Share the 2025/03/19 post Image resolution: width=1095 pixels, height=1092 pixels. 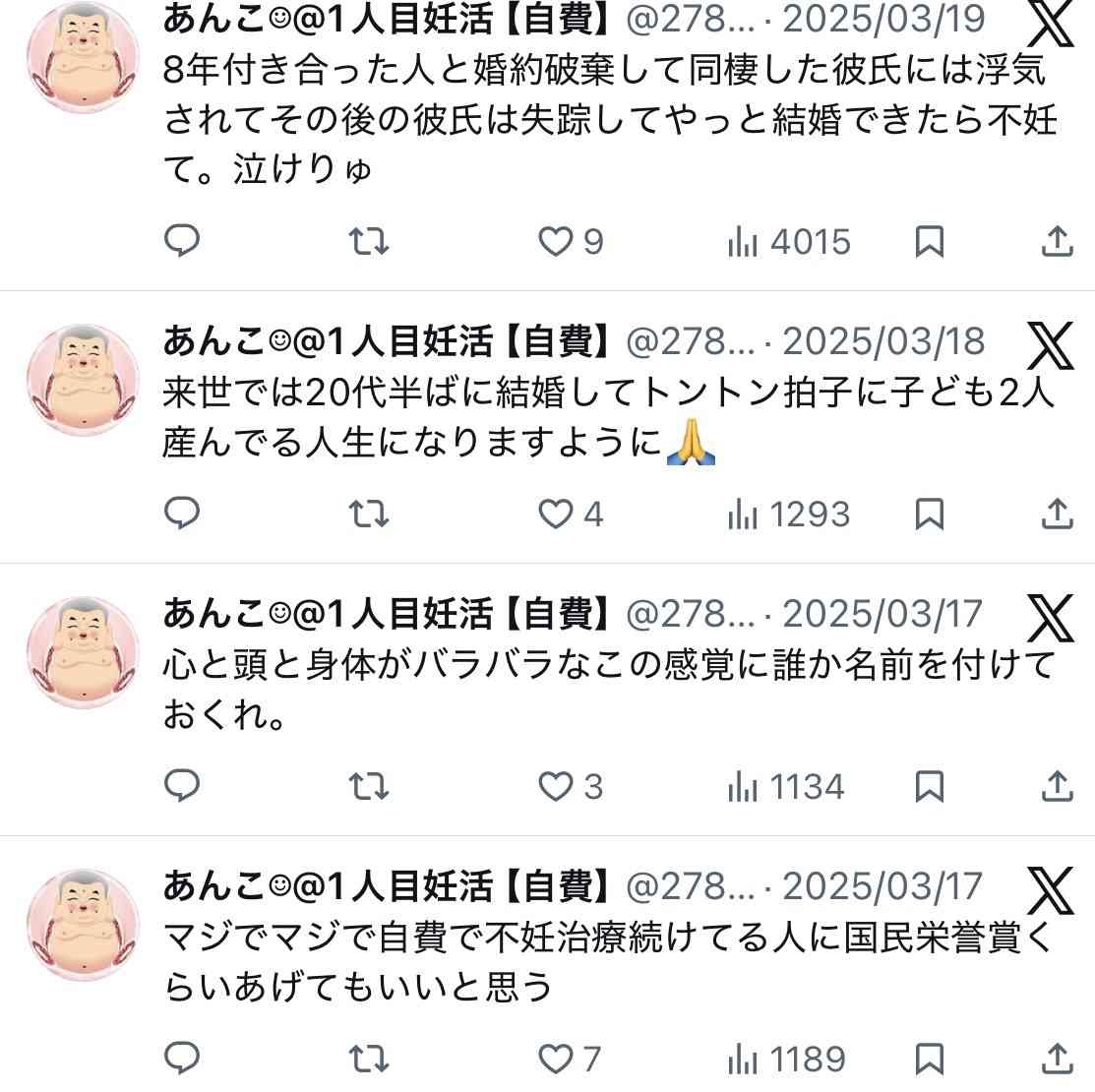(x=1056, y=241)
